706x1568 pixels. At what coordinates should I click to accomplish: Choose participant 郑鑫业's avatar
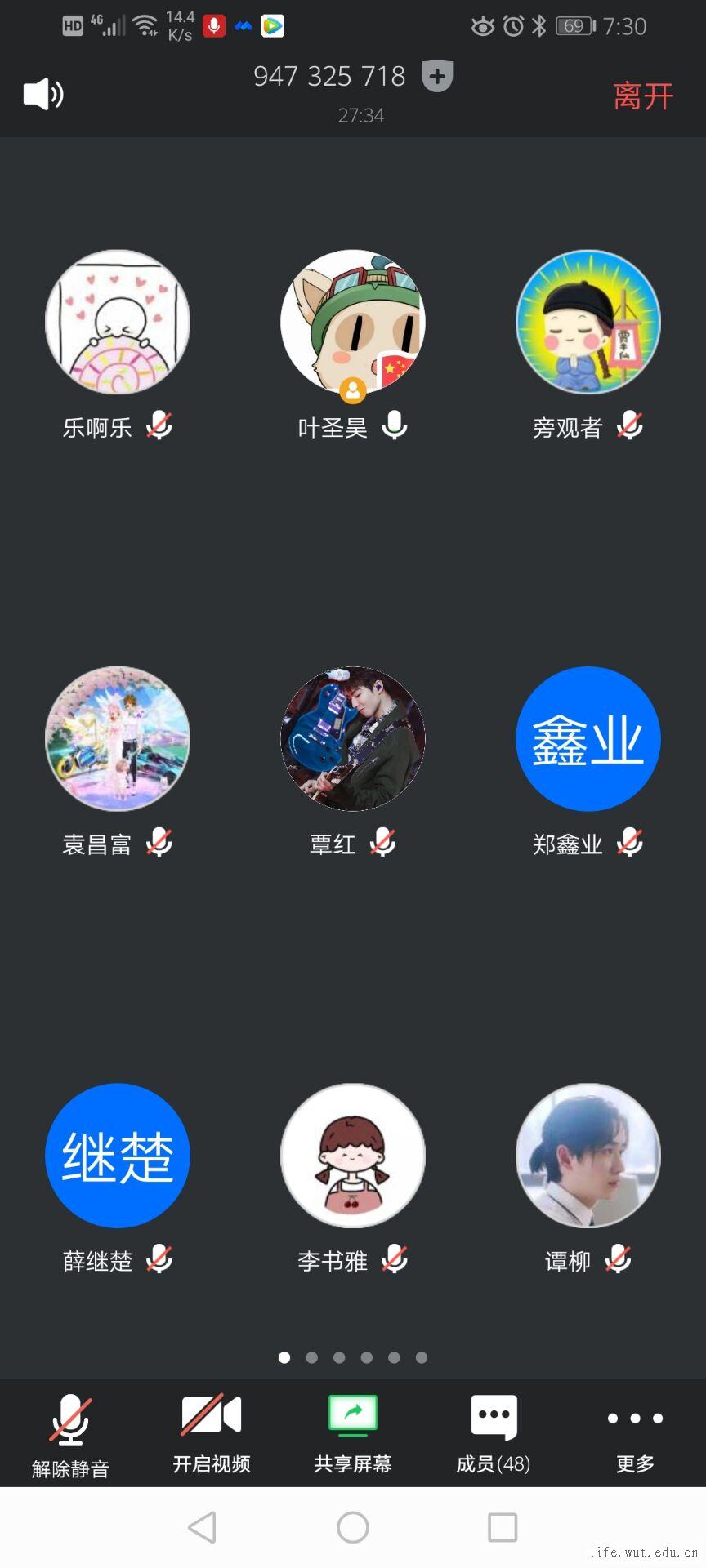pos(588,739)
